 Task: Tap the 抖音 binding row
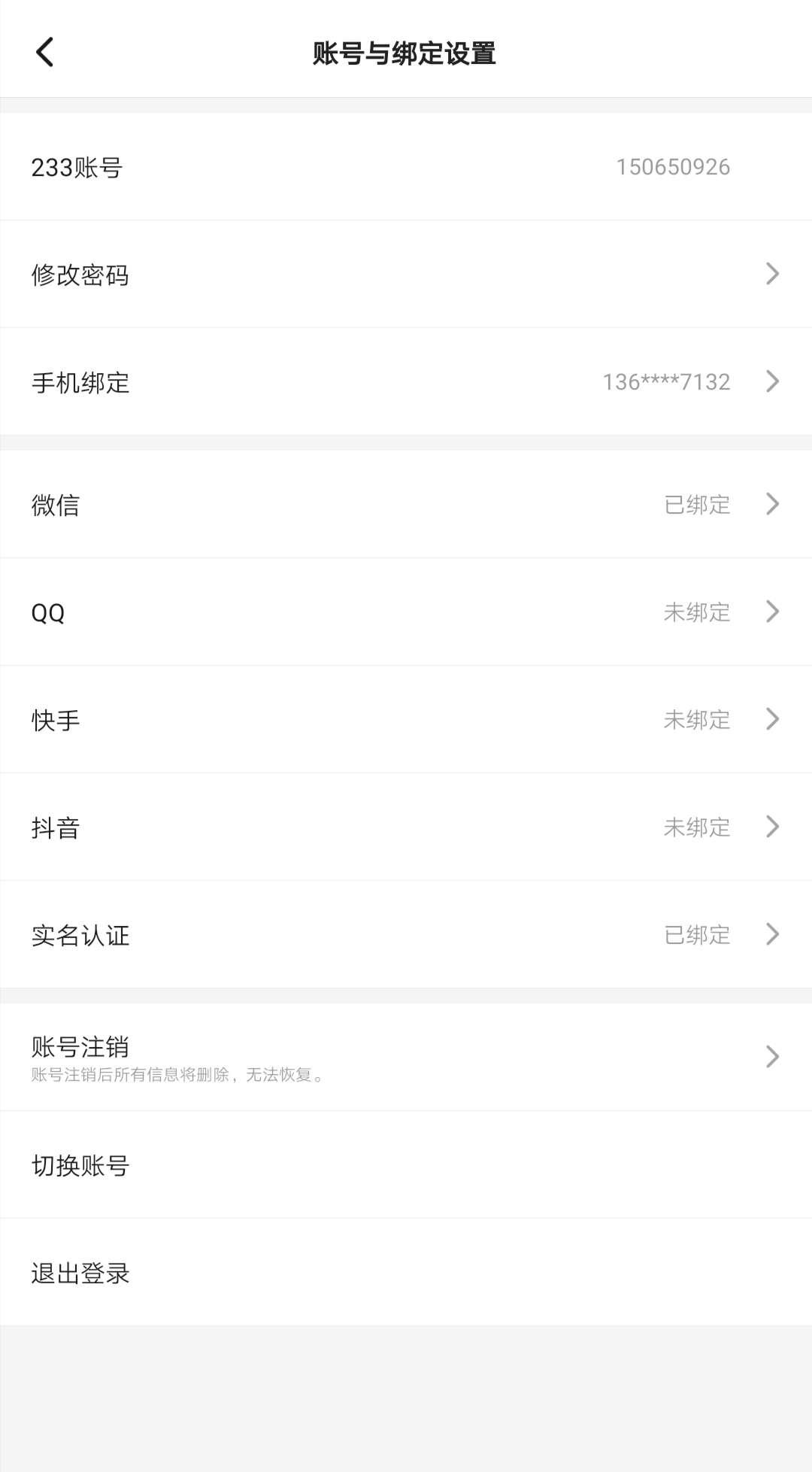406,827
